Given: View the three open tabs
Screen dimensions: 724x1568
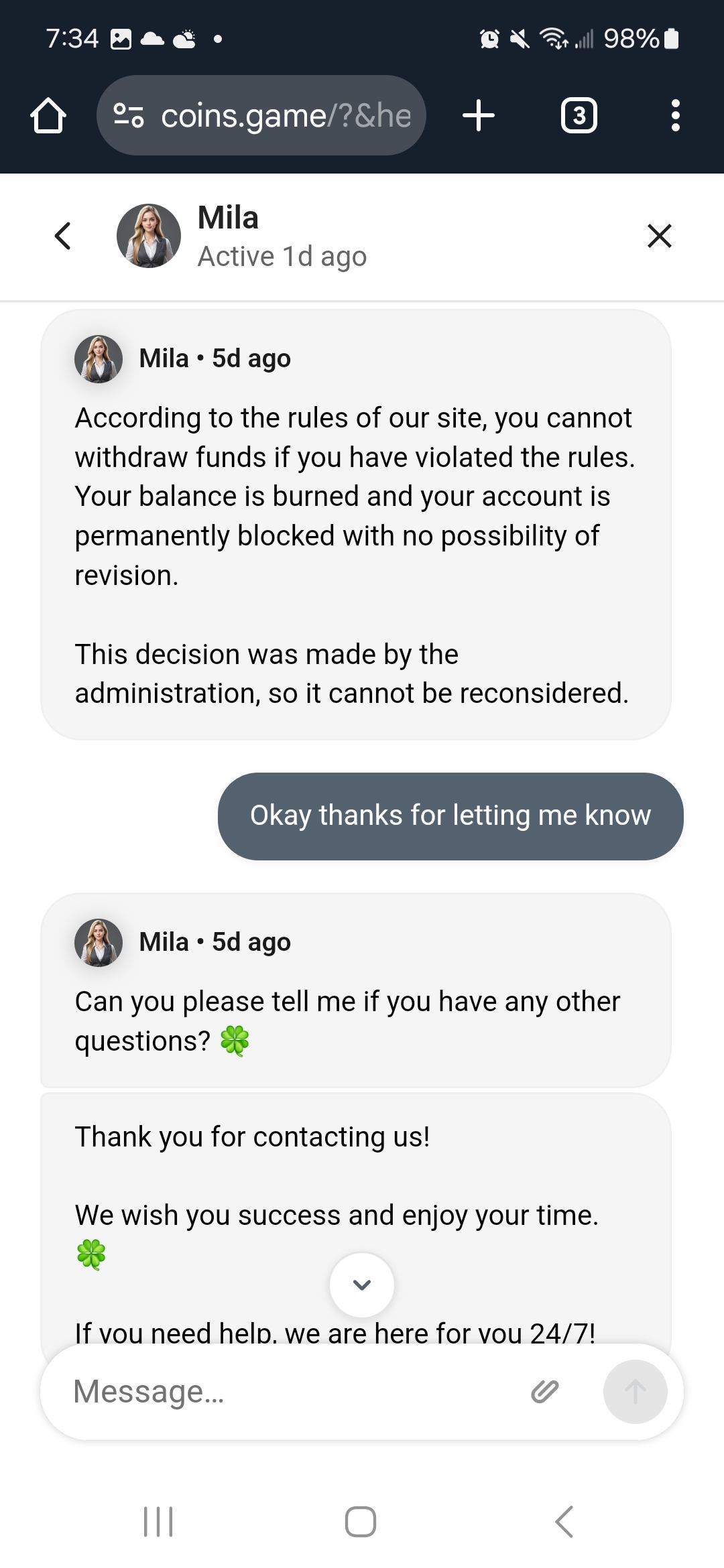Looking at the screenshot, I should pos(579,116).
